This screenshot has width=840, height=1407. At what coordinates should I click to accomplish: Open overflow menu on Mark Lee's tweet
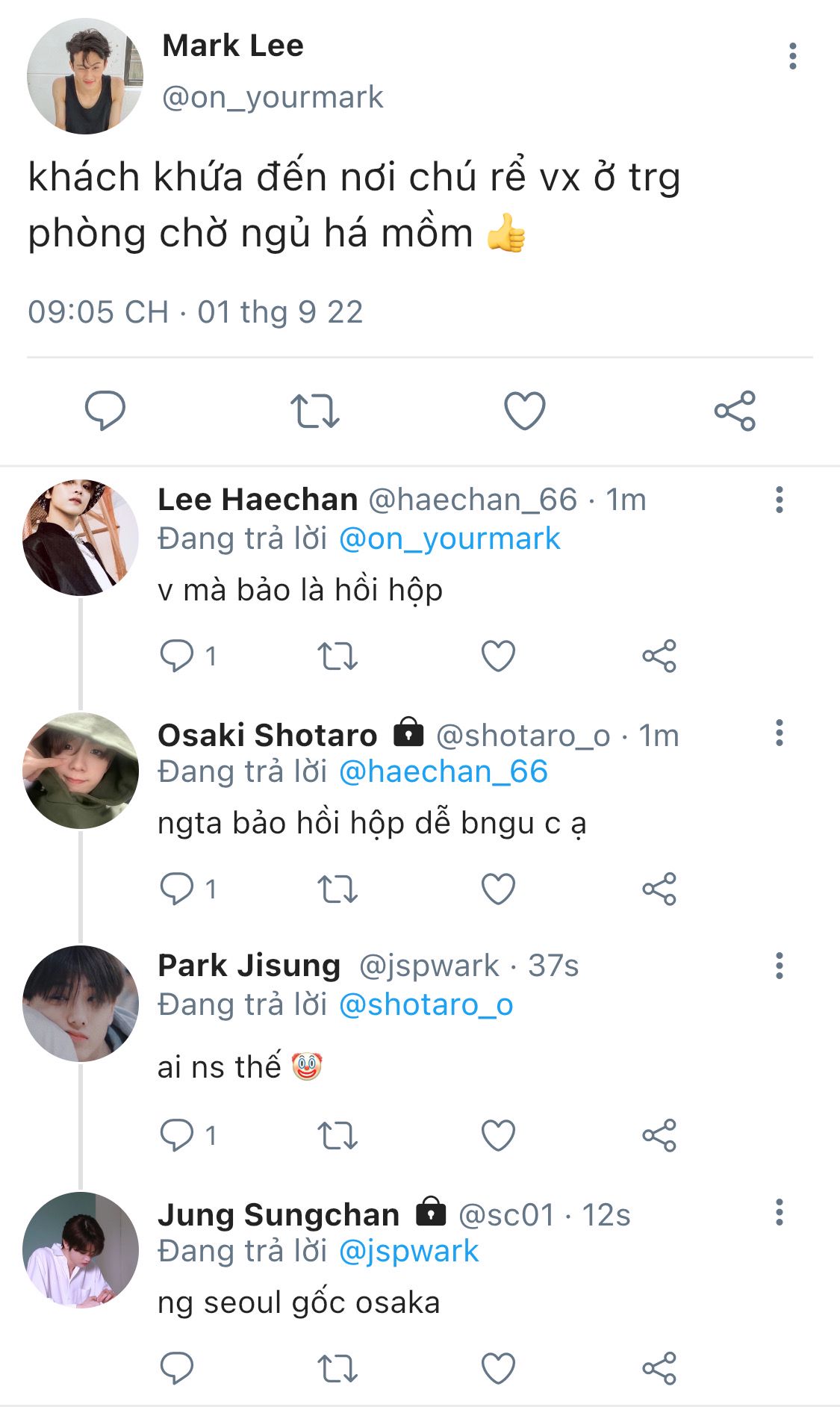(792, 57)
